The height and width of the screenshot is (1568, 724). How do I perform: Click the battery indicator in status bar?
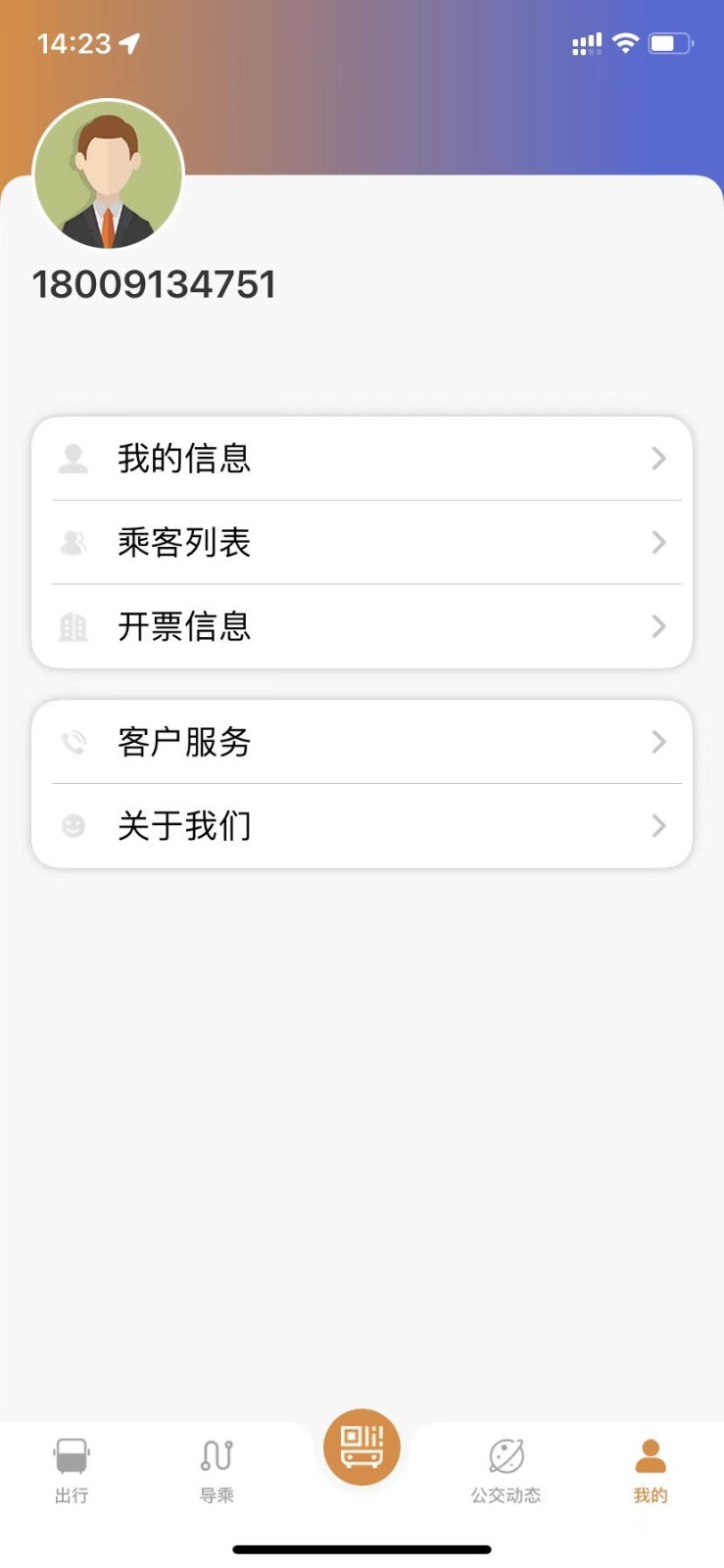[x=670, y=42]
